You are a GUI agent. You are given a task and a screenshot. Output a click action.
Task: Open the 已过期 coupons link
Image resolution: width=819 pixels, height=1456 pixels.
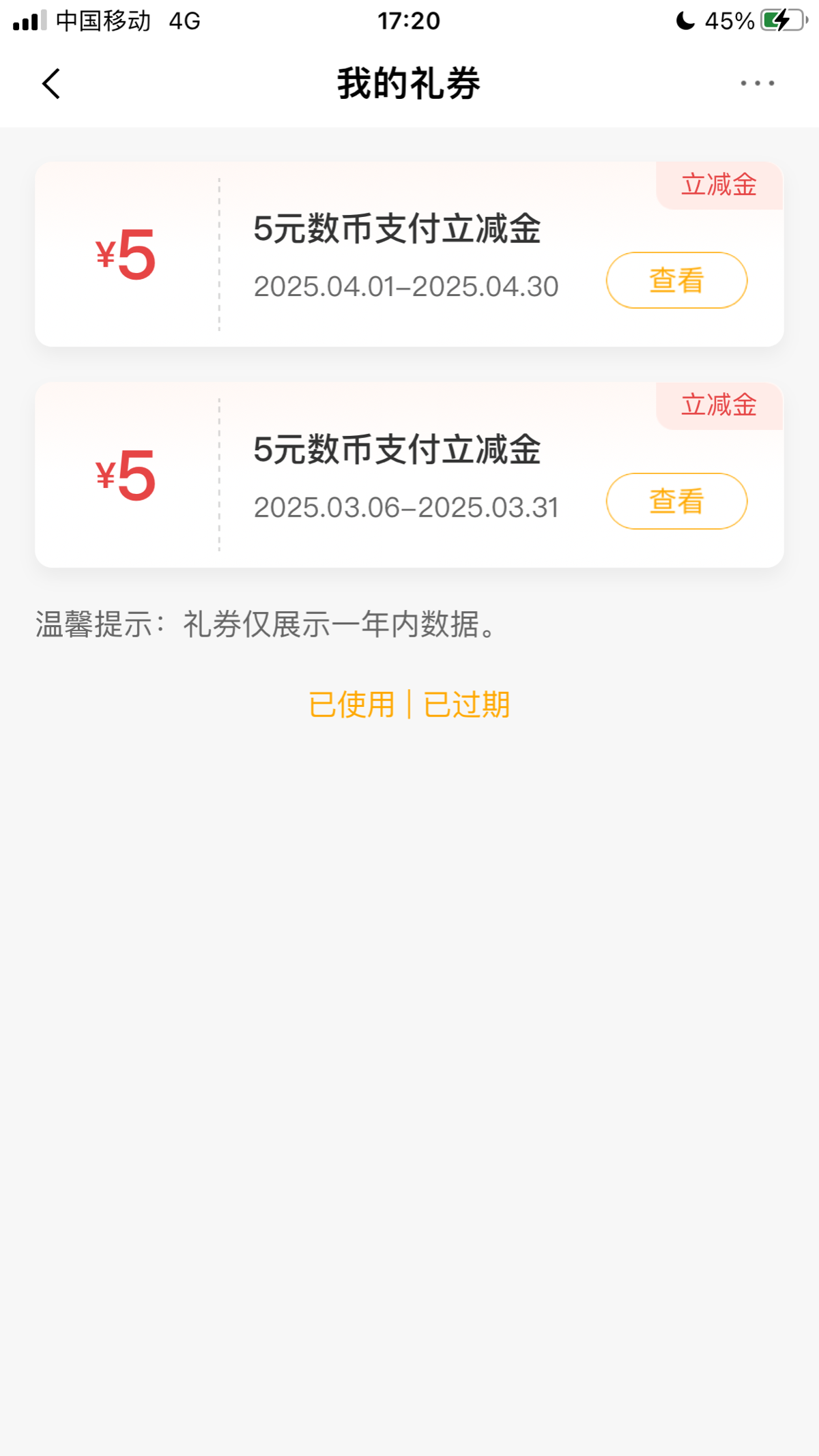click(467, 705)
